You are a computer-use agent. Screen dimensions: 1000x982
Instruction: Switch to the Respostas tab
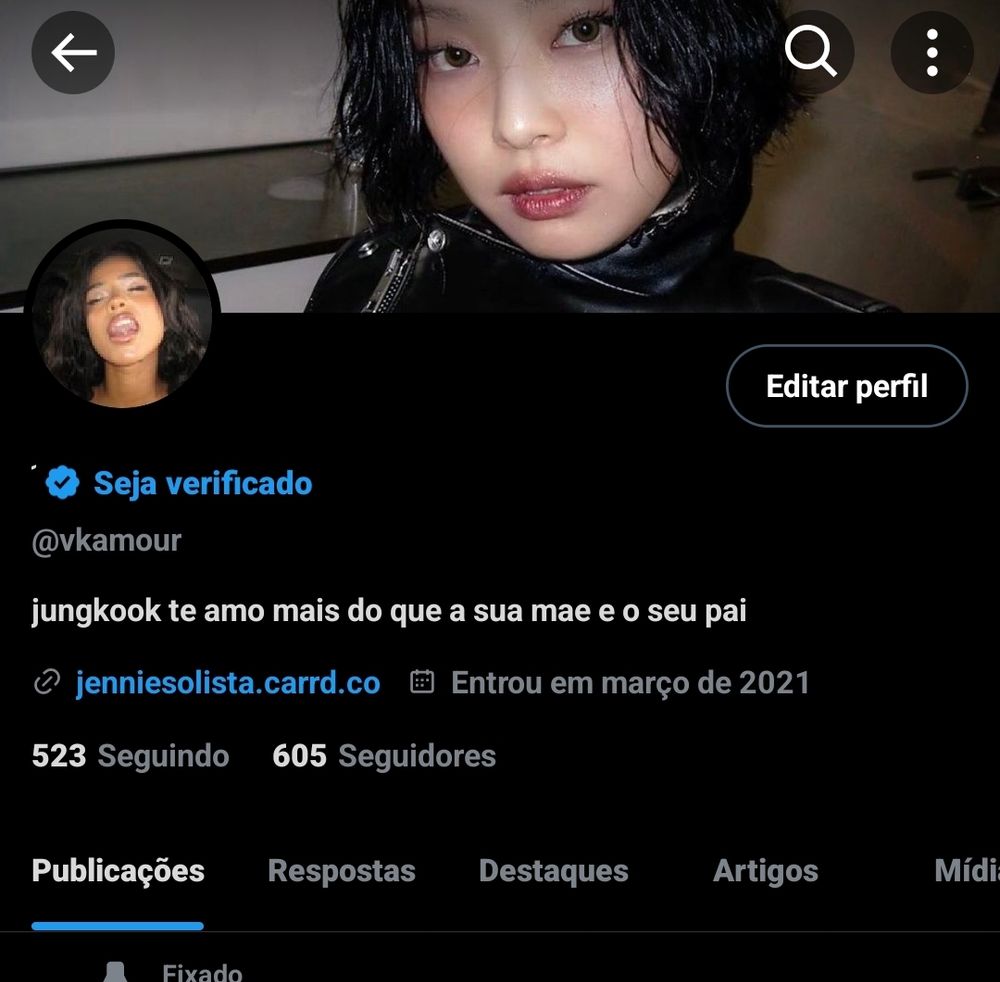click(x=341, y=871)
